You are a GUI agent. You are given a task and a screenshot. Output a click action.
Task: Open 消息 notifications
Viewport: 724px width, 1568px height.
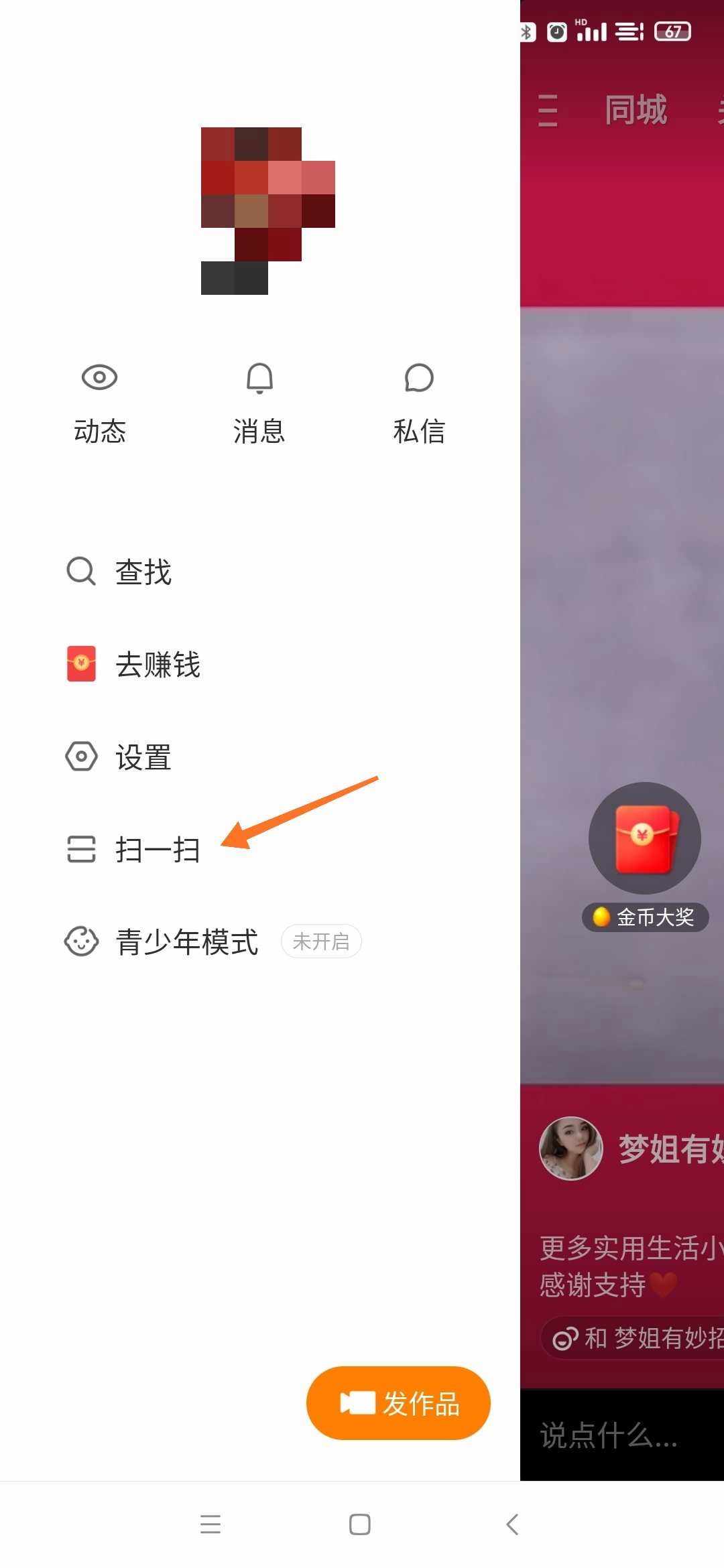pyautogui.click(x=259, y=404)
